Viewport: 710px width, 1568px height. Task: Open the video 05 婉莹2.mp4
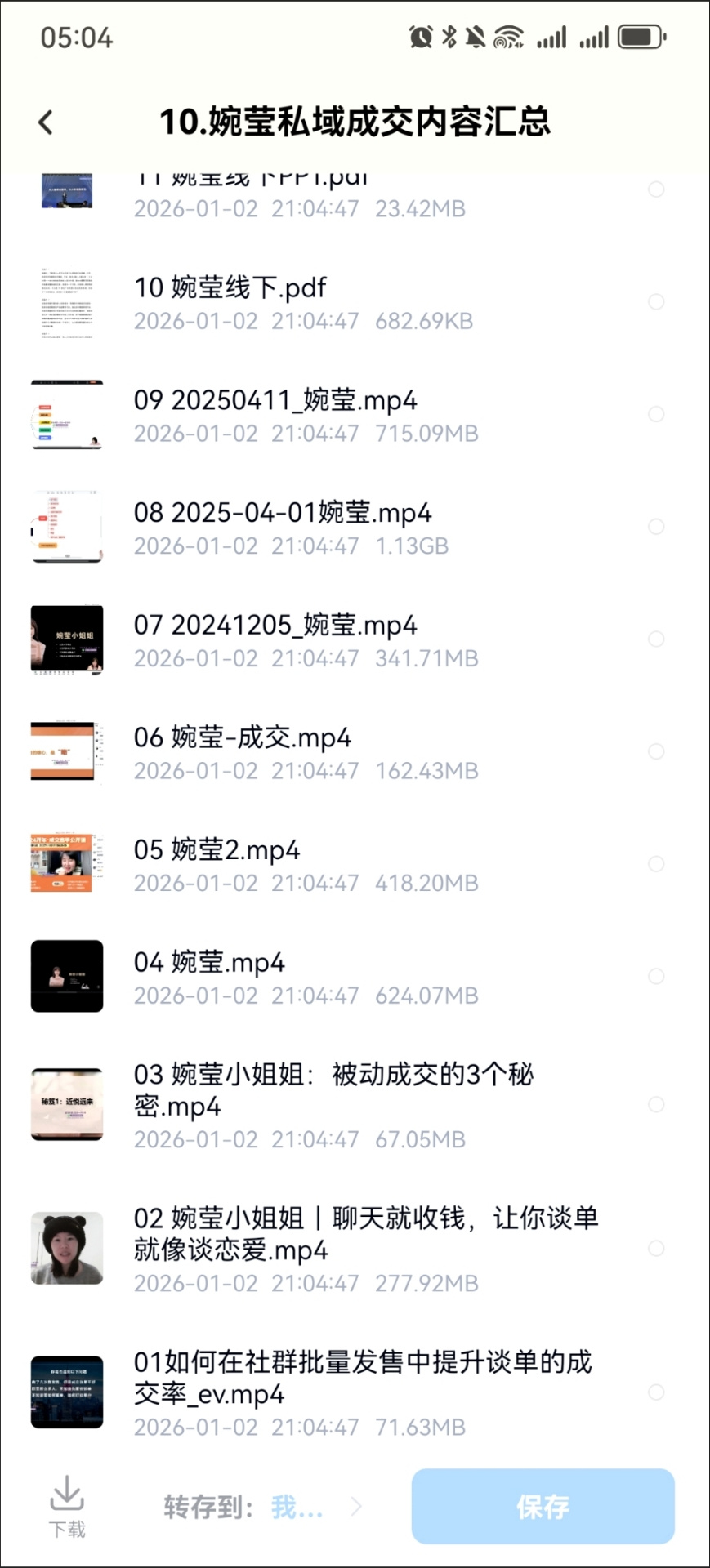[x=217, y=851]
